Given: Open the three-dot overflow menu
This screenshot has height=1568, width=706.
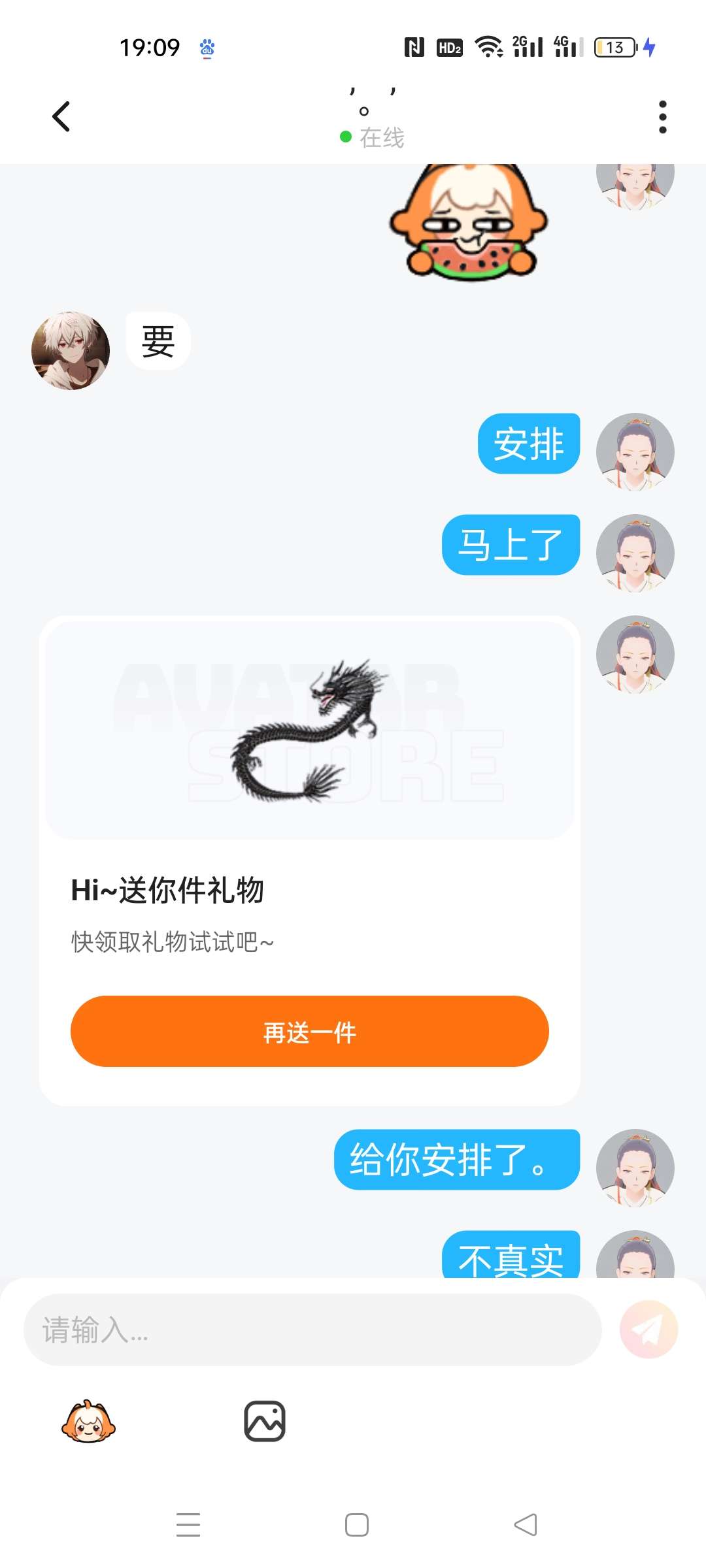Looking at the screenshot, I should click(x=662, y=117).
